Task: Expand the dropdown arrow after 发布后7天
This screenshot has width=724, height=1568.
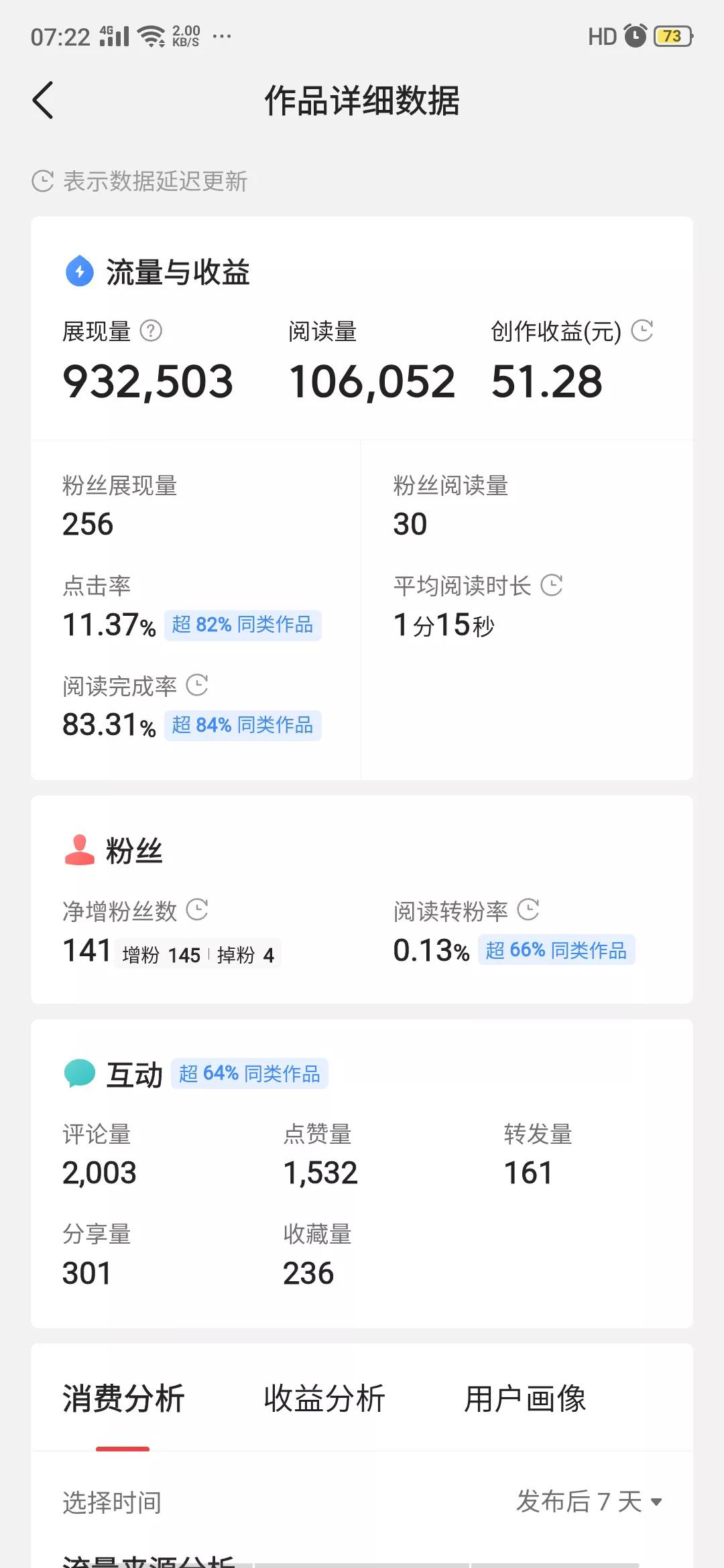Action: pyautogui.click(x=657, y=1501)
